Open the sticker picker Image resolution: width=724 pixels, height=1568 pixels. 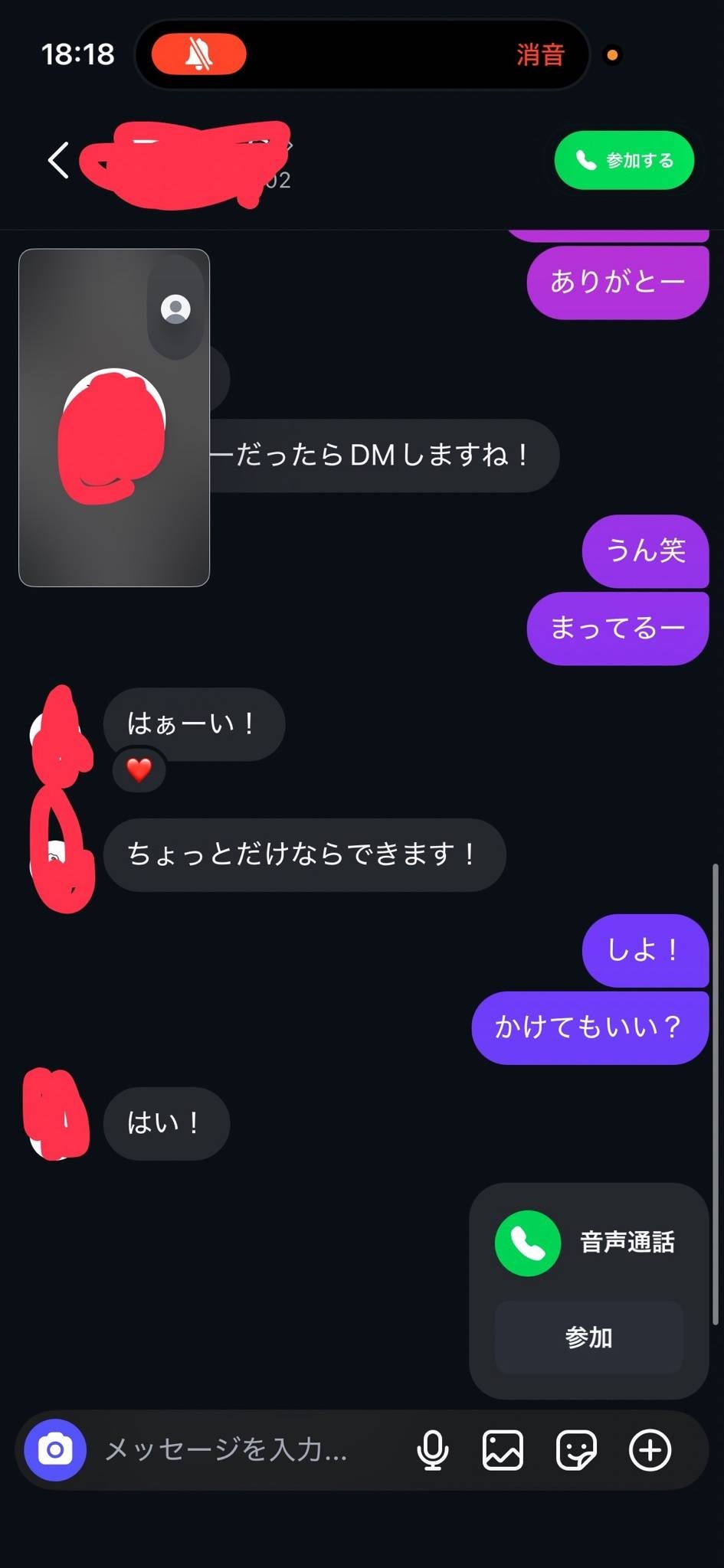[x=576, y=1449]
